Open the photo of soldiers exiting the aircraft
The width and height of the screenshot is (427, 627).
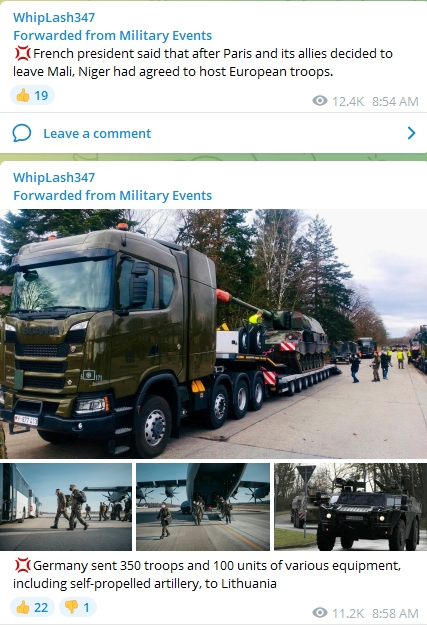tap(203, 507)
